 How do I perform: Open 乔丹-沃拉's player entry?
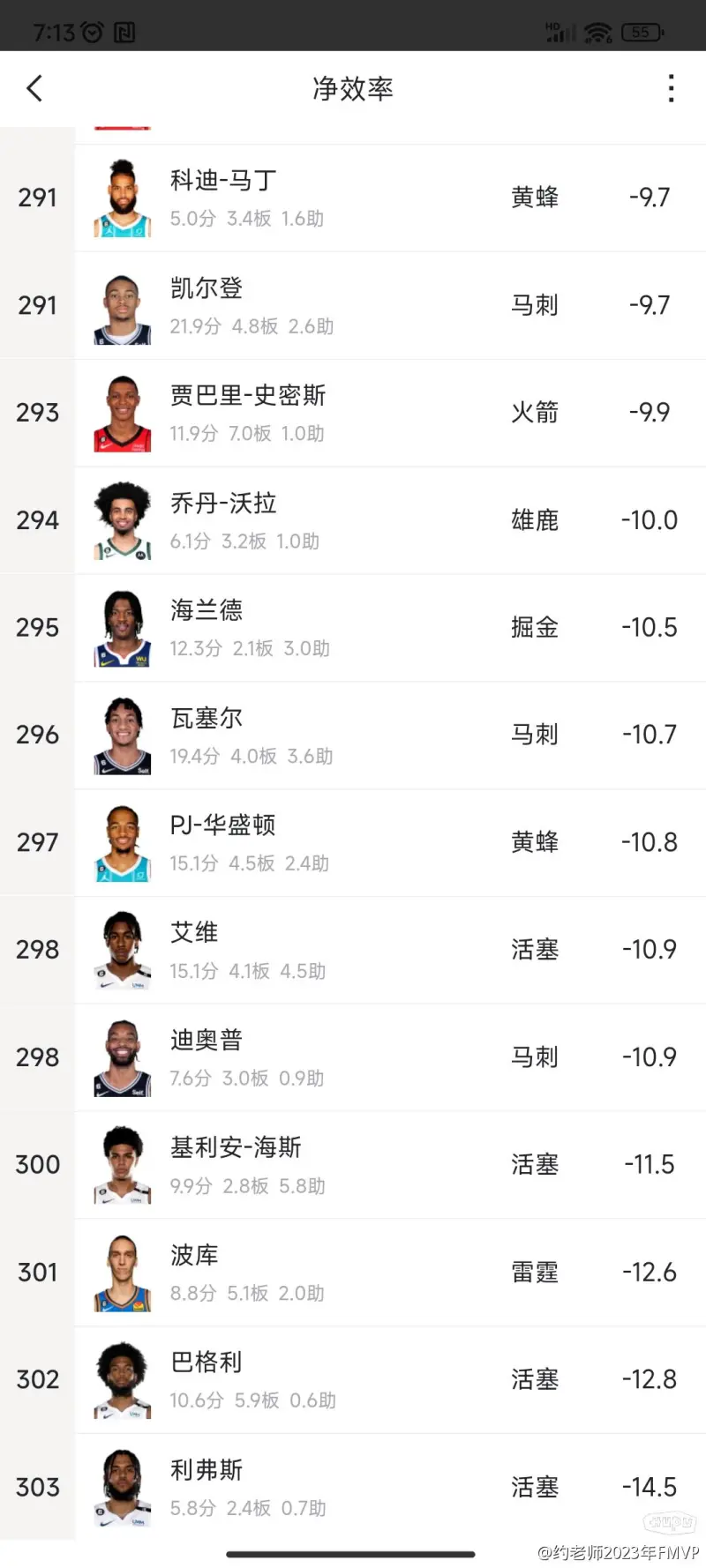(353, 520)
